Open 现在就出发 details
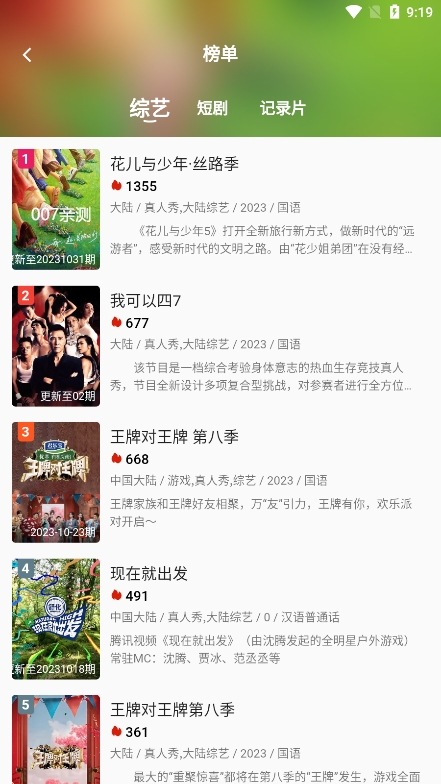 point(220,618)
